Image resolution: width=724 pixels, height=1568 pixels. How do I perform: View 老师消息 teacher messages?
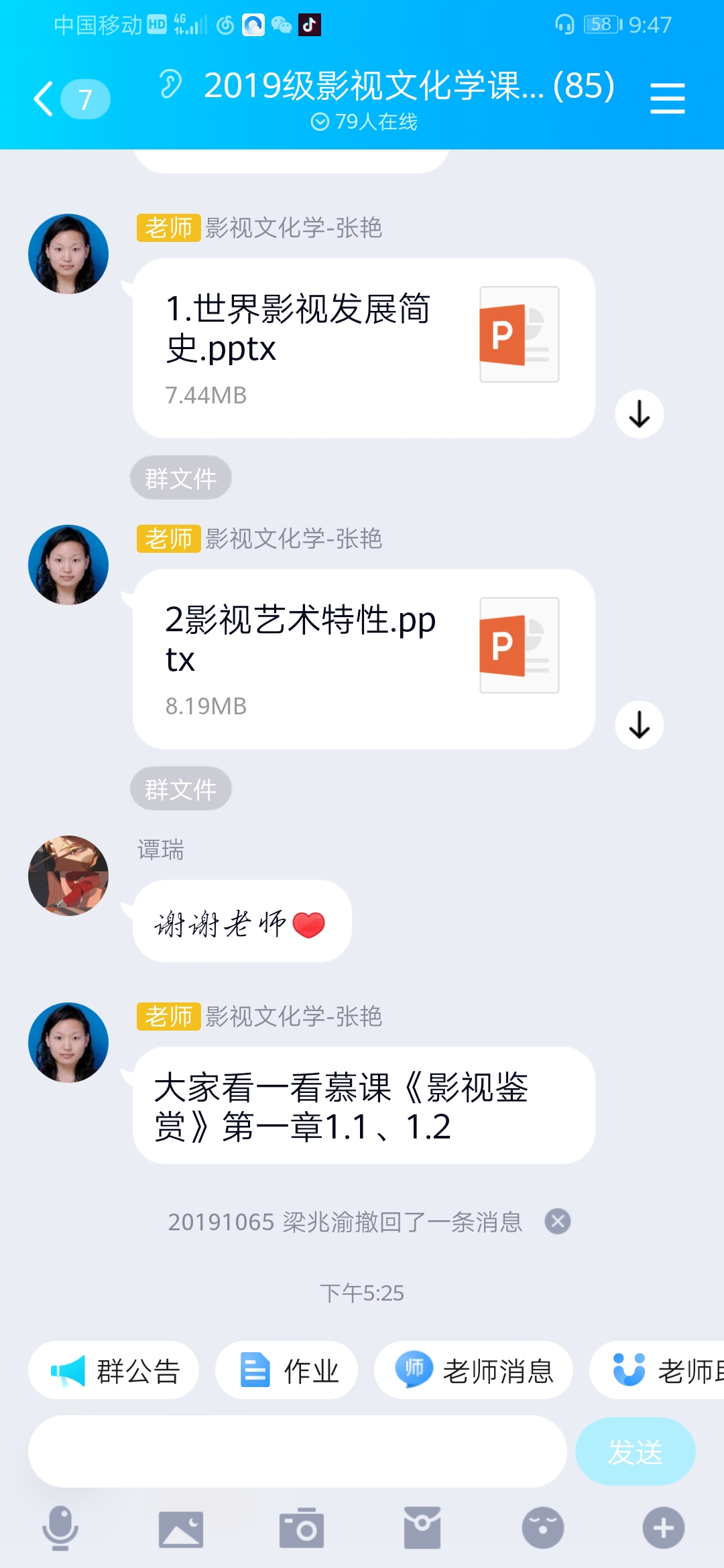[473, 1370]
